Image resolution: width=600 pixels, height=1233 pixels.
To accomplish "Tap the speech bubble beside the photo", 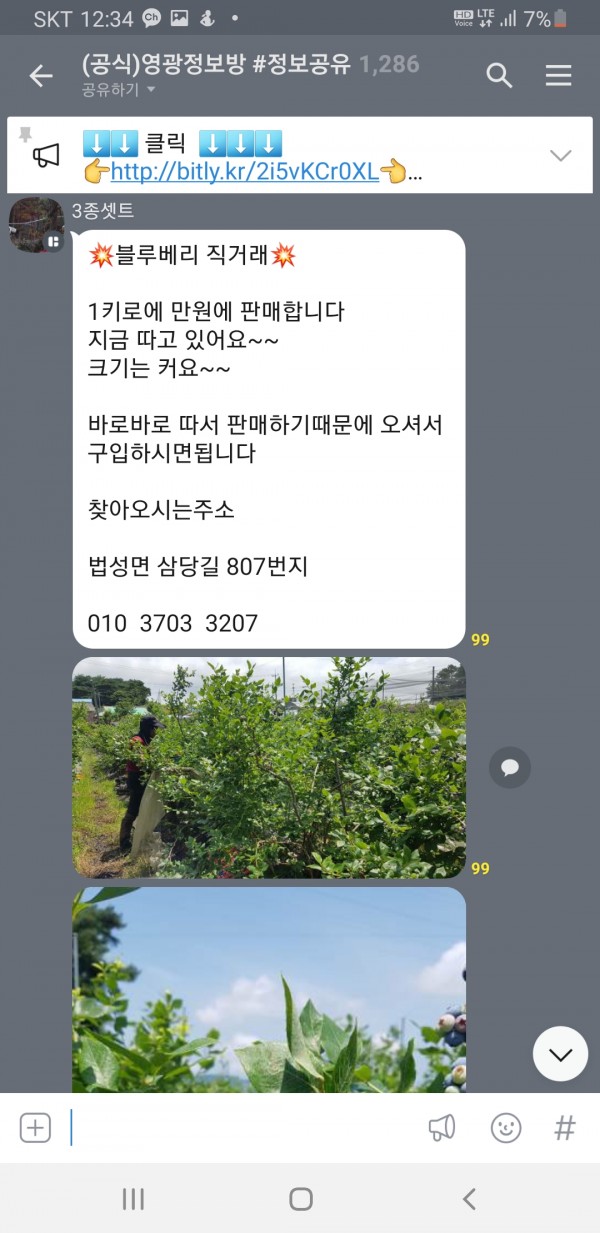I will [510, 767].
